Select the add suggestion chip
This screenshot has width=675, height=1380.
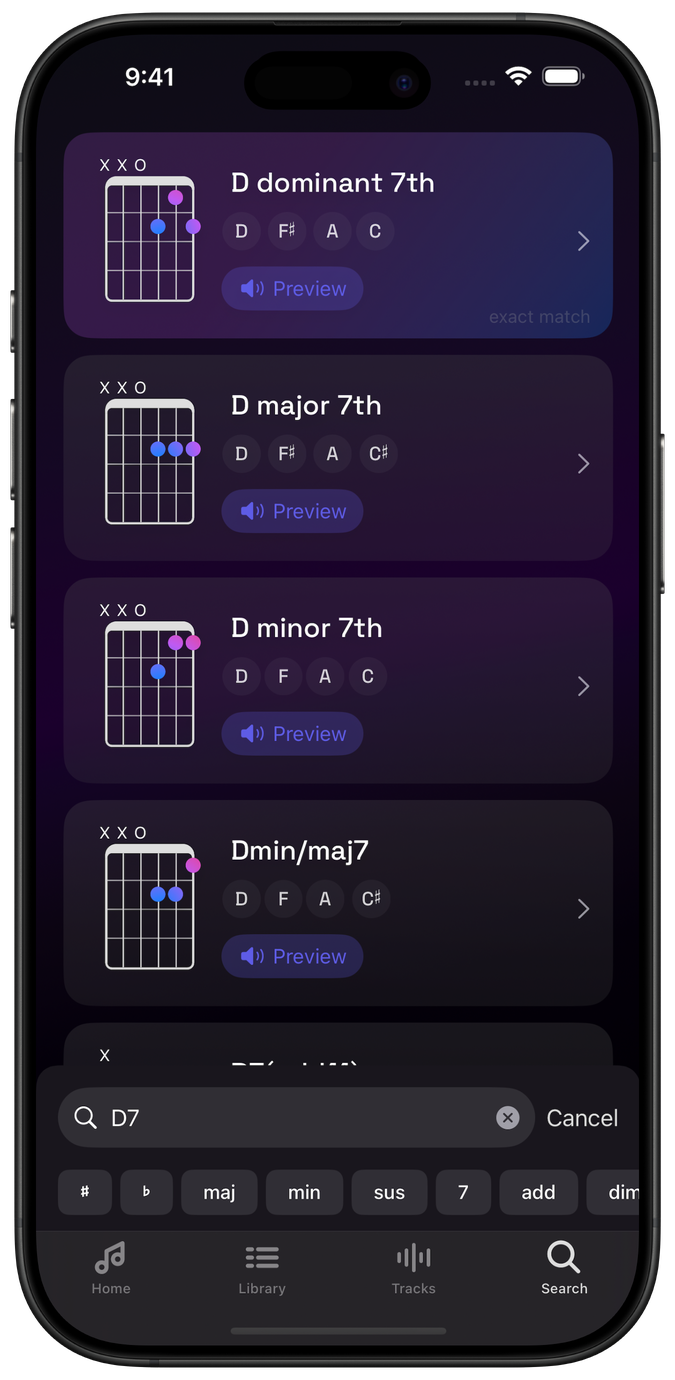click(538, 1192)
